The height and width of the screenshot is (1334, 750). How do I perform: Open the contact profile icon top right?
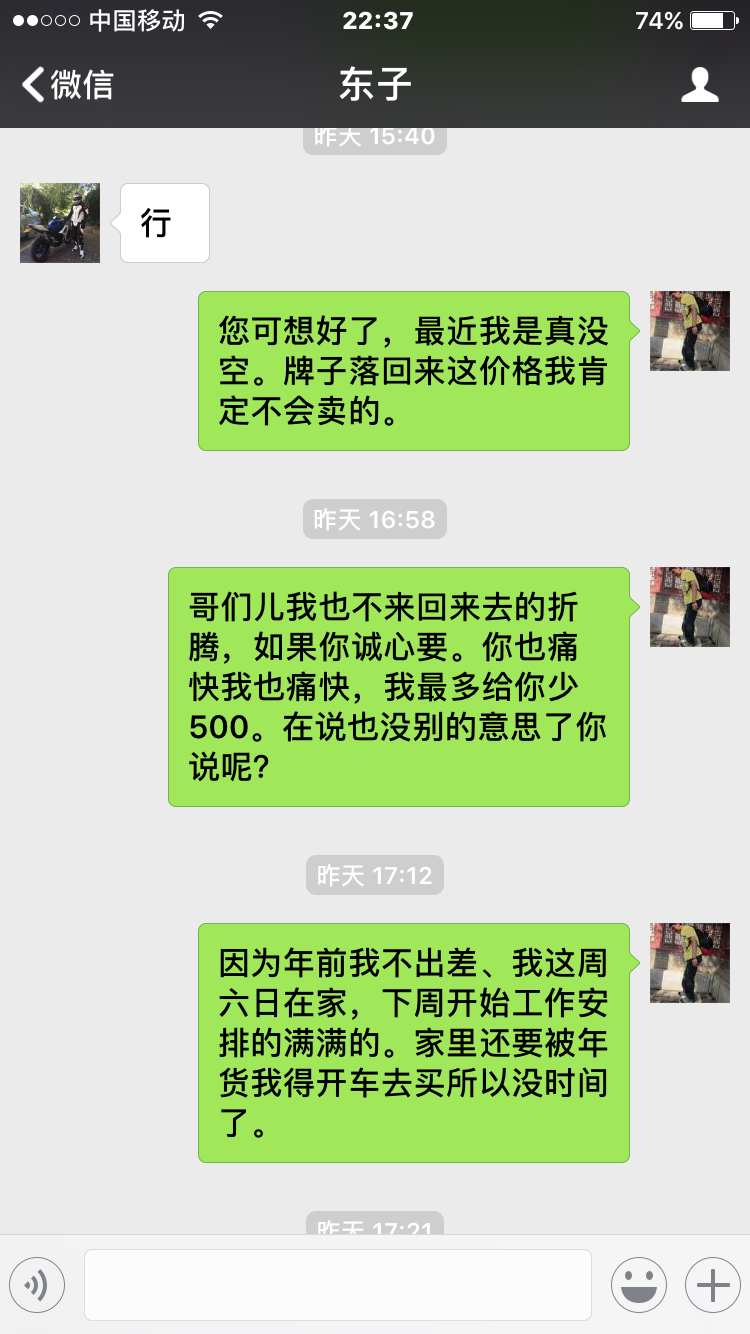701,85
